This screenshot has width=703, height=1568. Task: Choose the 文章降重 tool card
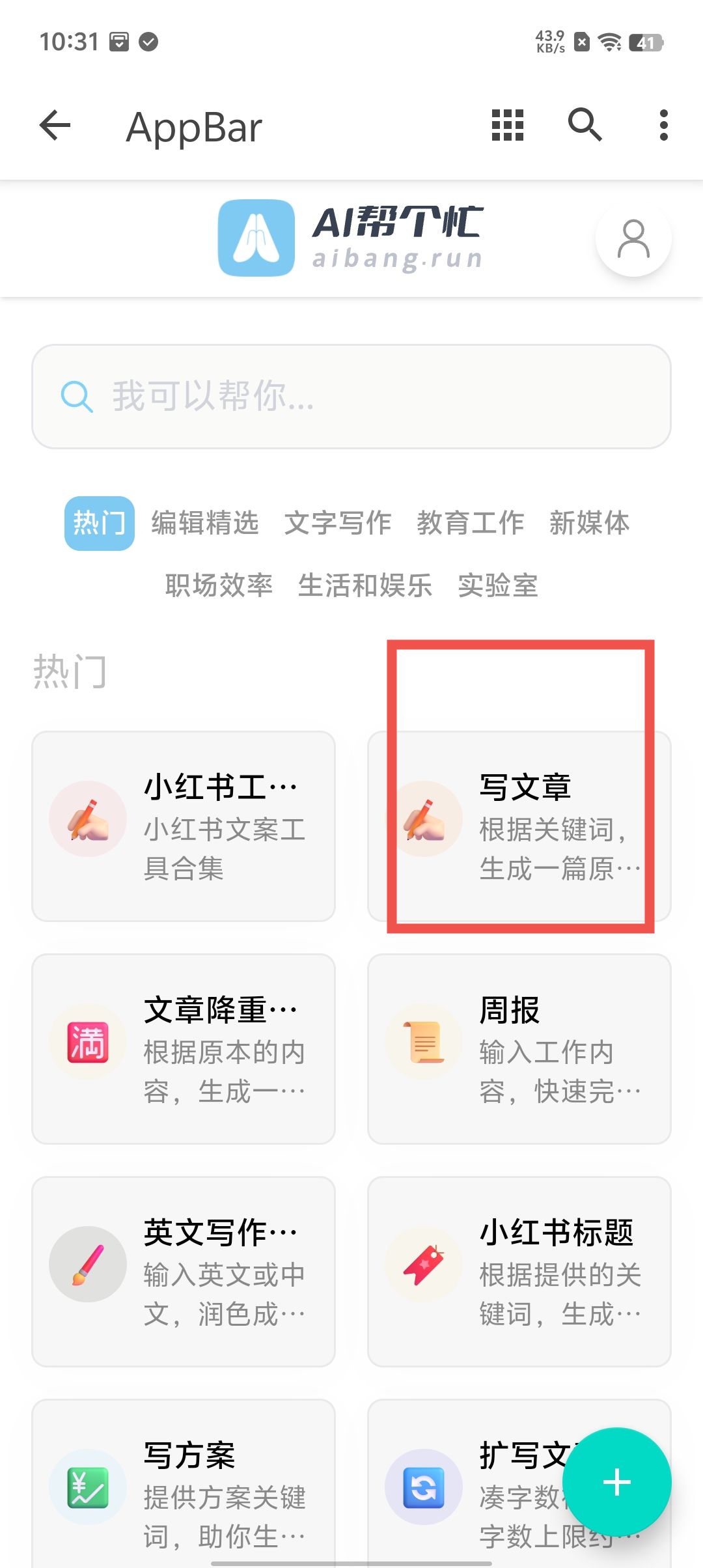click(184, 1048)
